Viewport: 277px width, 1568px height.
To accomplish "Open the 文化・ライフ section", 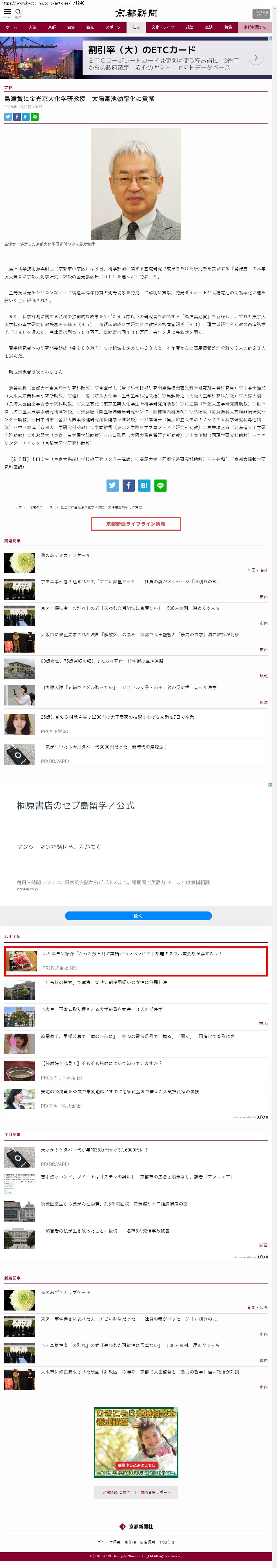I will [163, 27].
